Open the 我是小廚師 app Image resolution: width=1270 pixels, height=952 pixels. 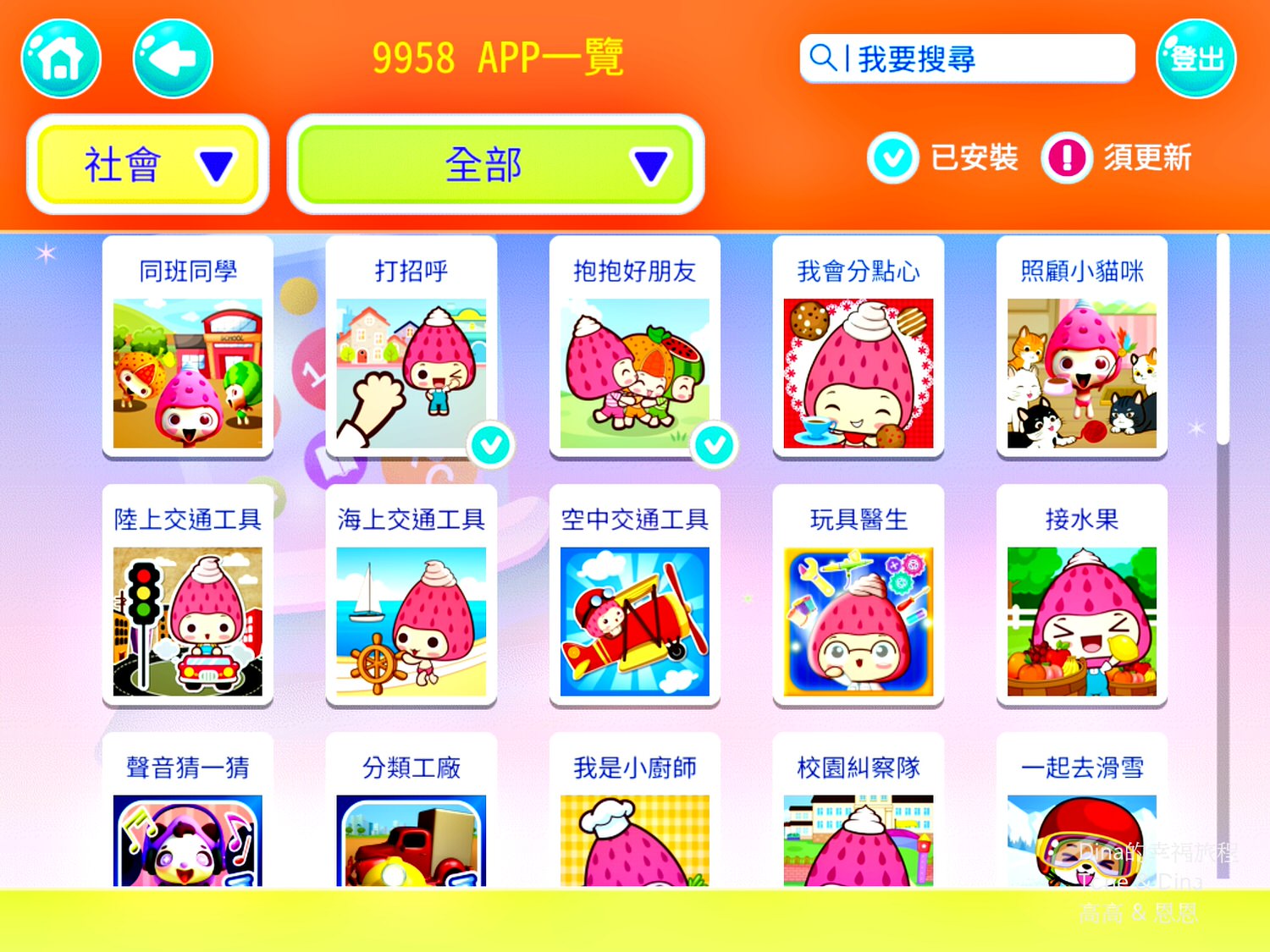click(x=635, y=838)
